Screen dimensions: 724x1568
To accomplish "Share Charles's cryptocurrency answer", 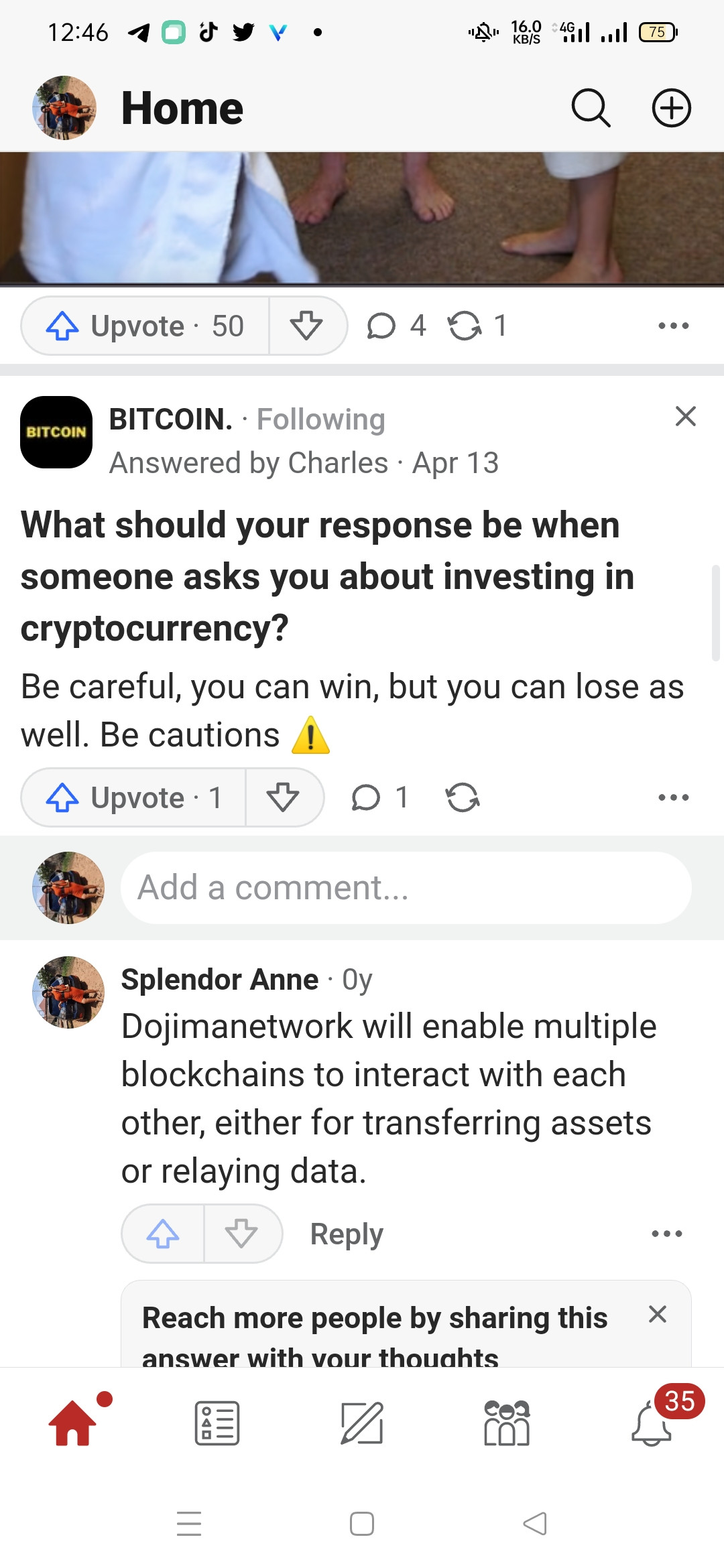I will click(463, 797).
